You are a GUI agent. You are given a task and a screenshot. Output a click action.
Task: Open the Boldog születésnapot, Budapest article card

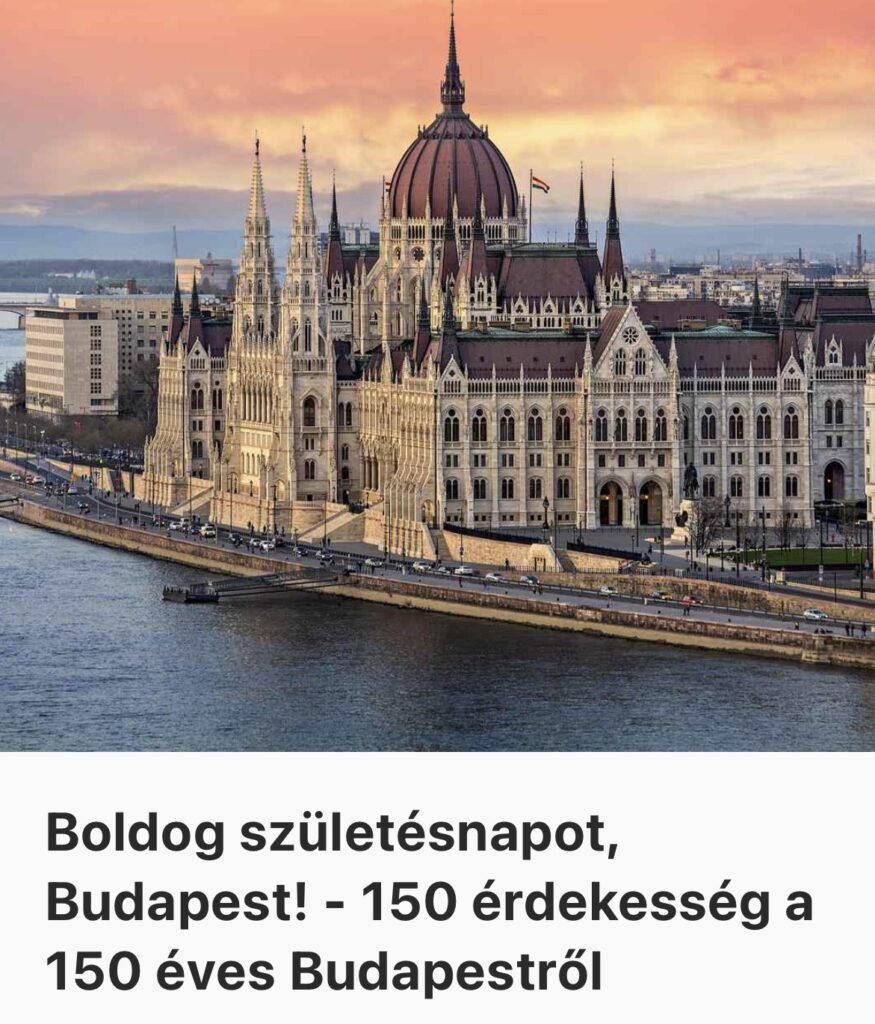click(x=430, y=900)
